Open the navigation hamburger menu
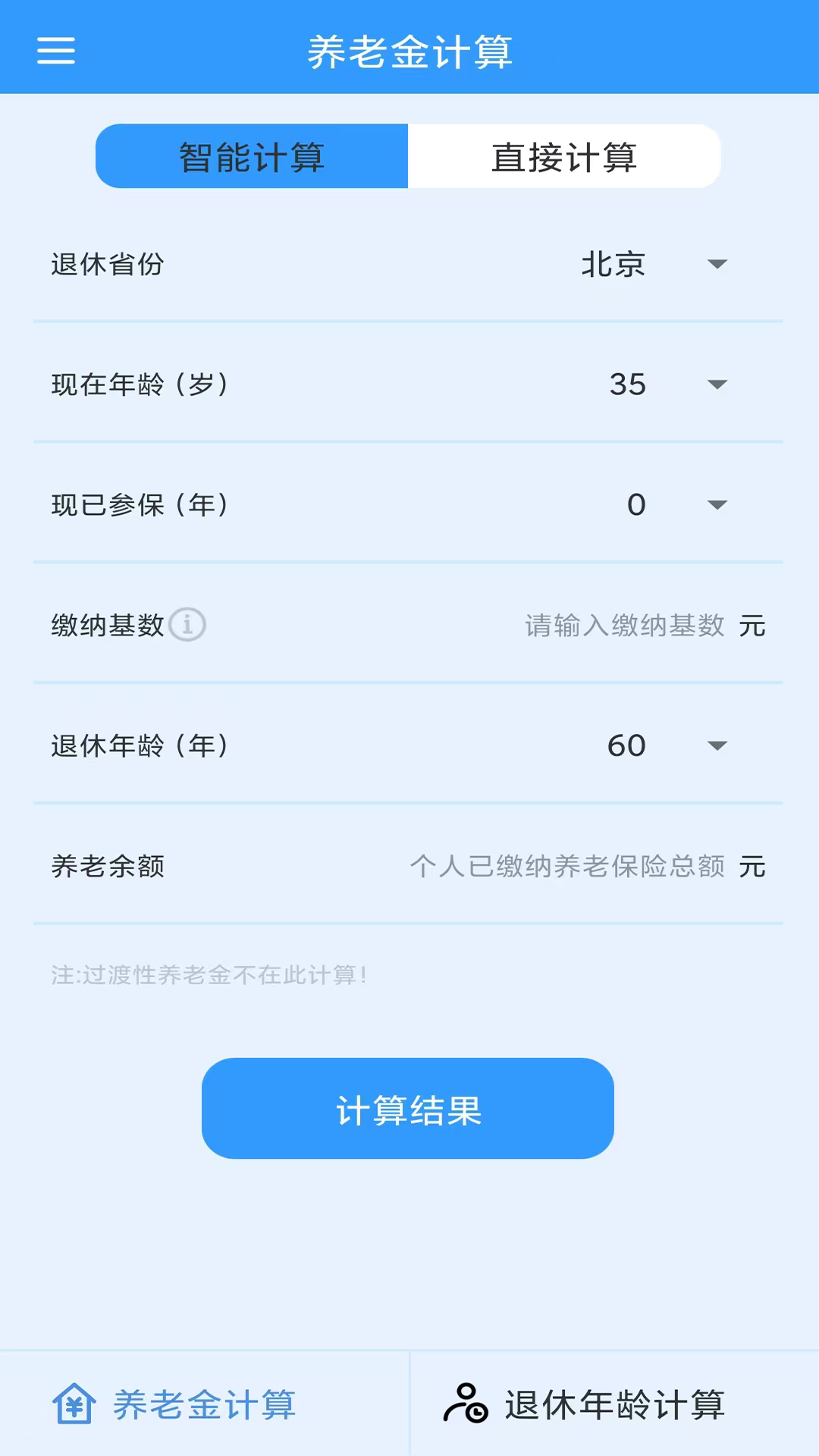Viewport: 819px width, 1456px height. (55, 51)
